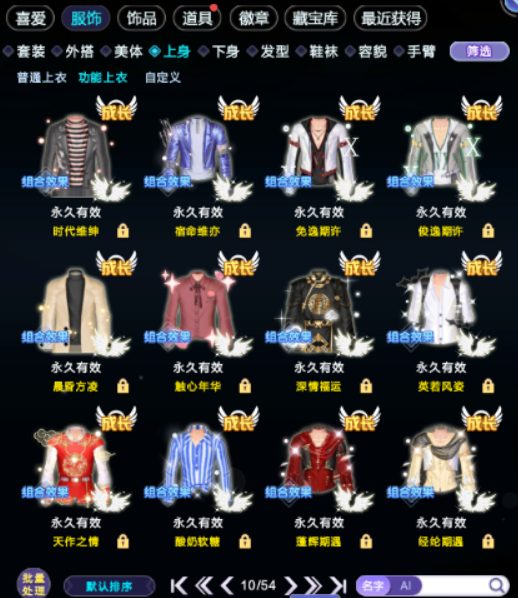518x598 pixels.
Task: Tap the 筛选 filter button
Action: point(479,51)
